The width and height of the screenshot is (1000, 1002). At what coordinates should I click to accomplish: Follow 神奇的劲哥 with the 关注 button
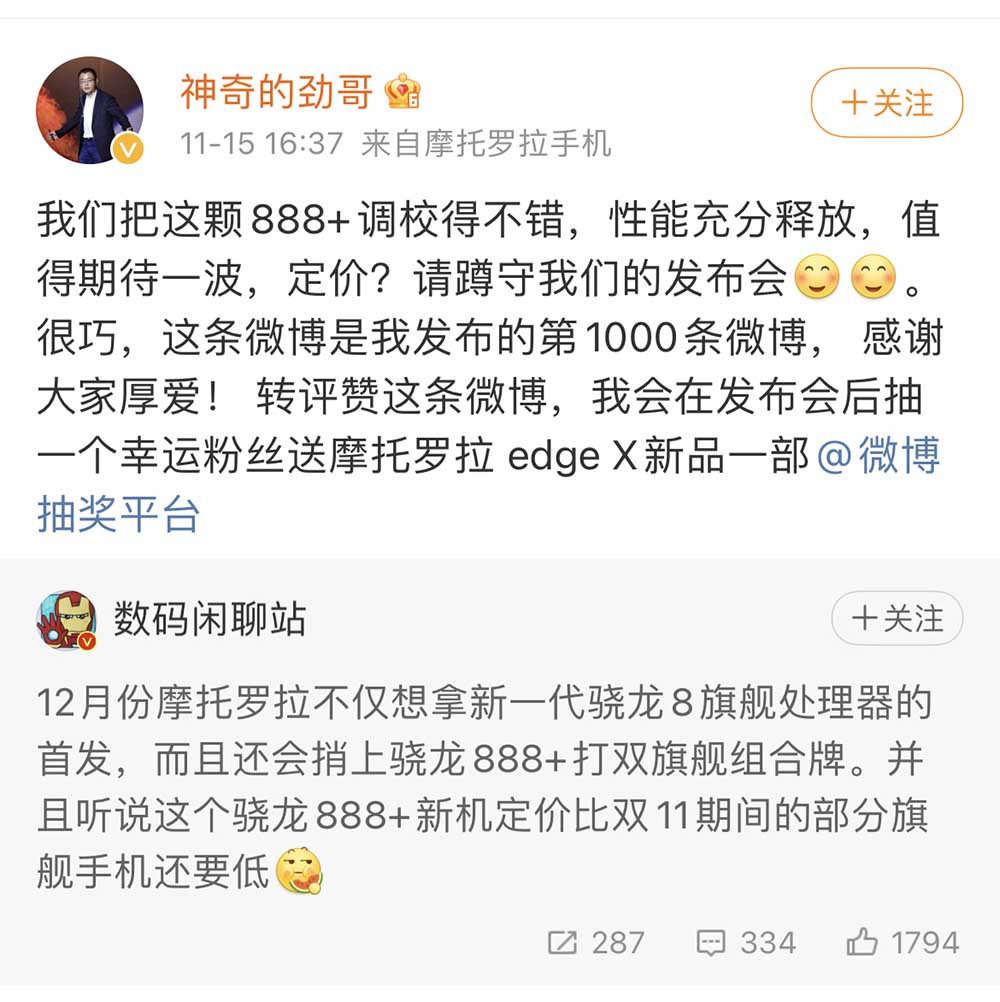click(x=886, y=103)
